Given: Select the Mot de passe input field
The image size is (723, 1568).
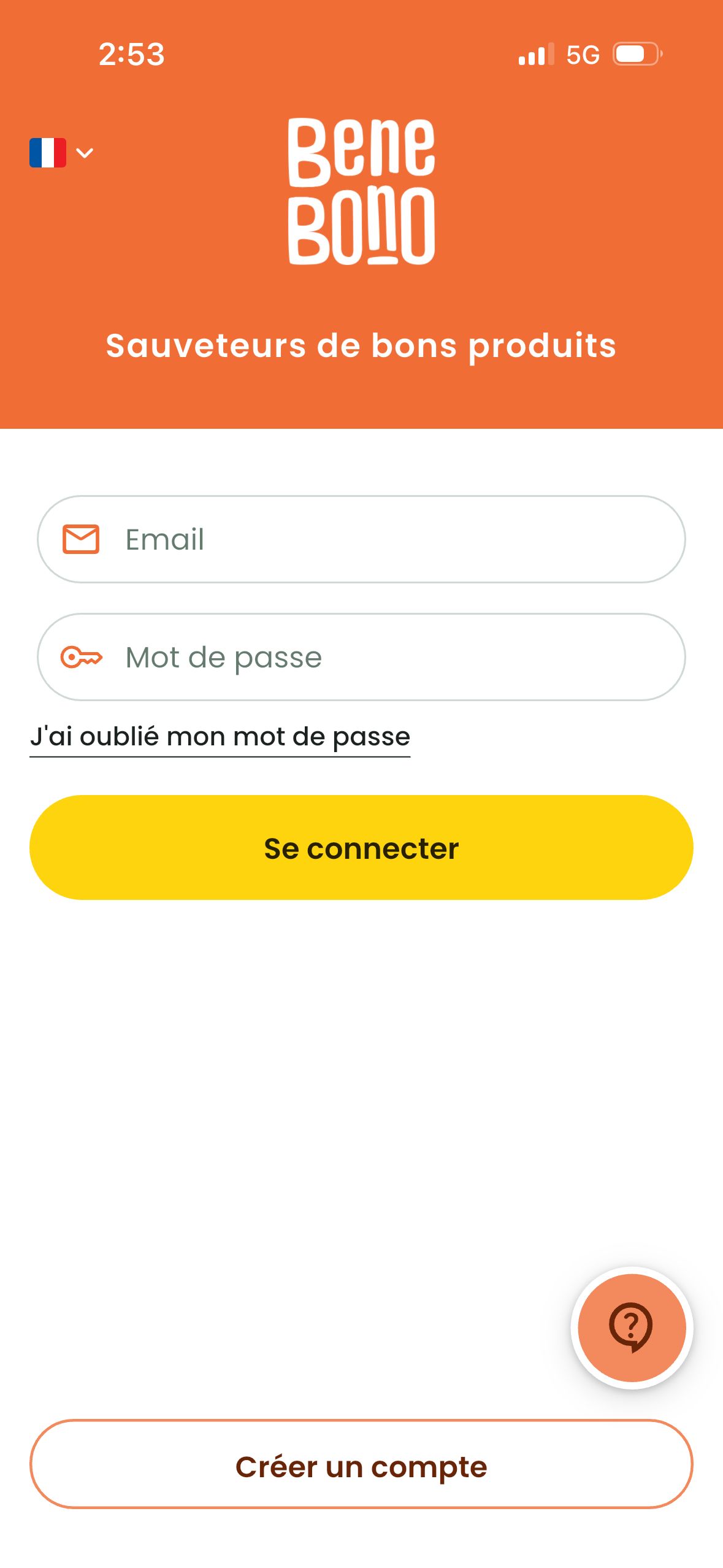Looking at the screenshot, I should pyautogui.click(x=361, y=657).
